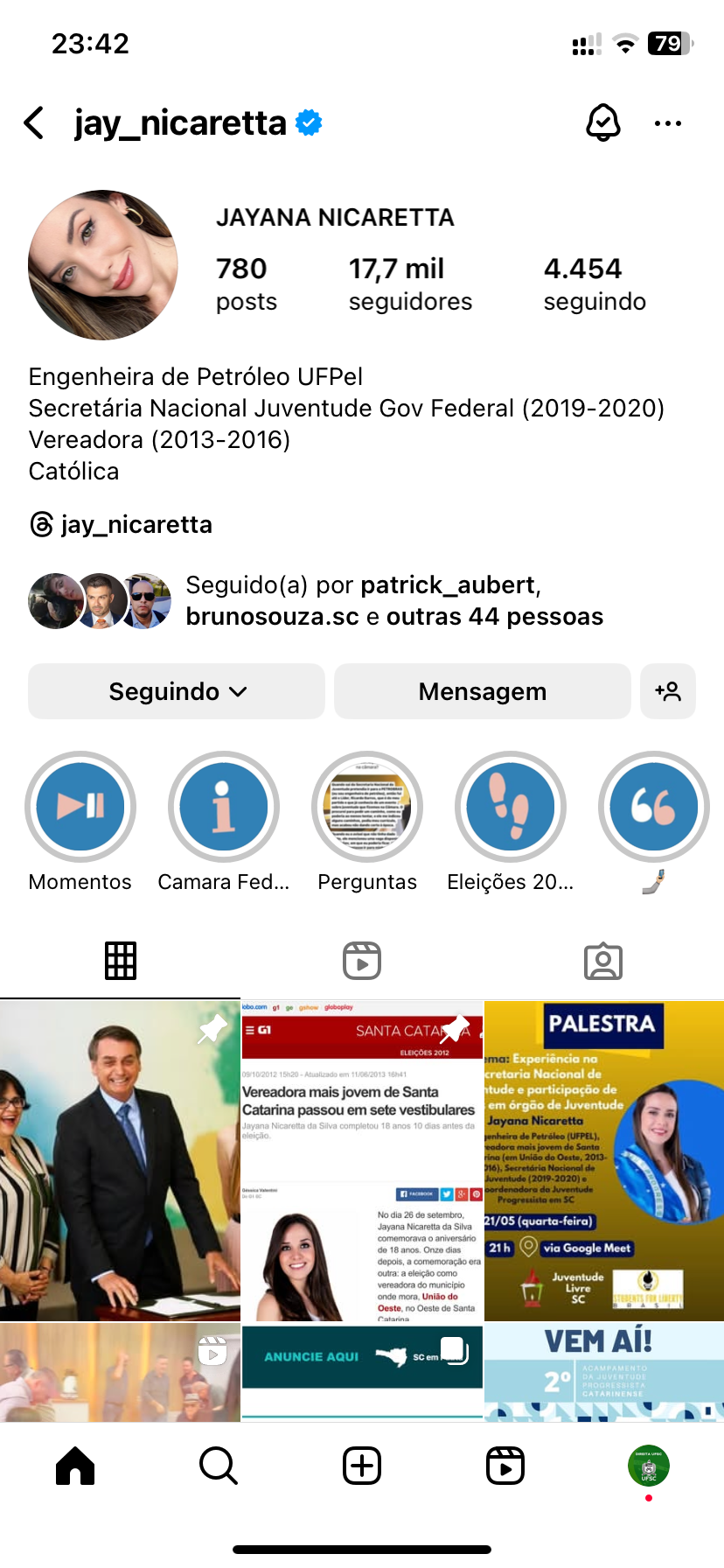View Jayana Nicaretta's profile picture
The image size is (724, 1568).
click(x=103, y=265)
